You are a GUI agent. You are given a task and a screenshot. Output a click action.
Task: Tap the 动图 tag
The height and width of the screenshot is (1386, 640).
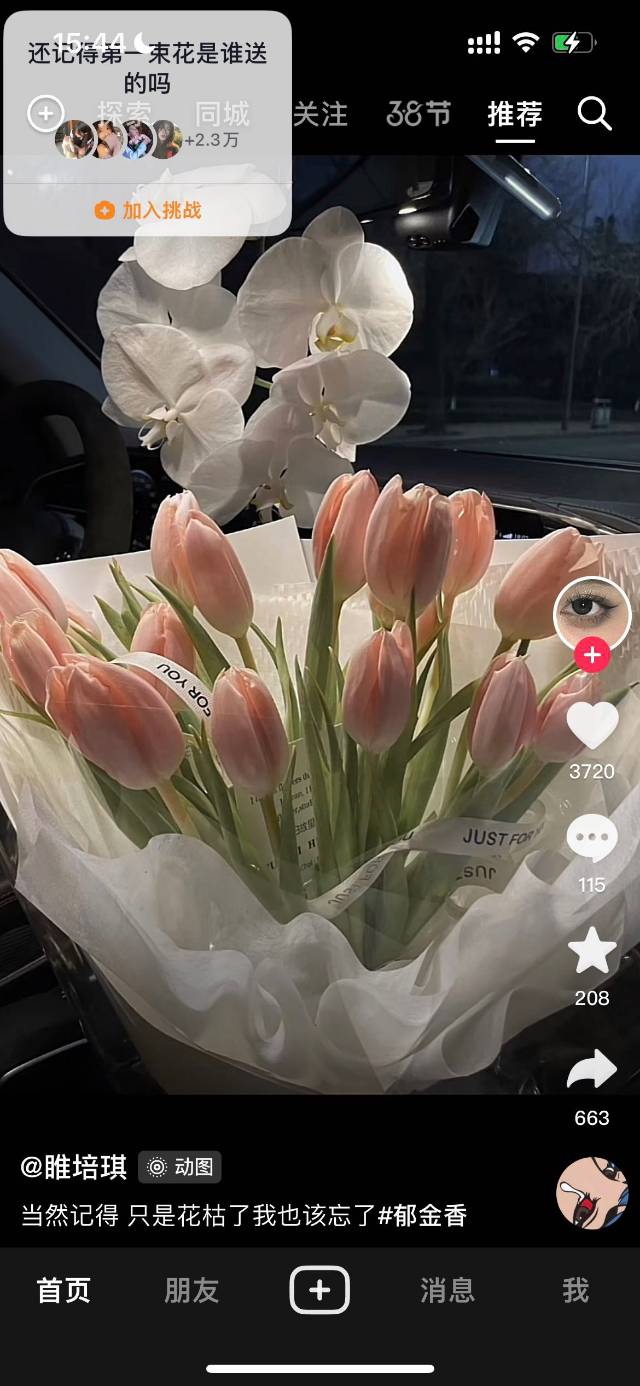pos(180,1166)
